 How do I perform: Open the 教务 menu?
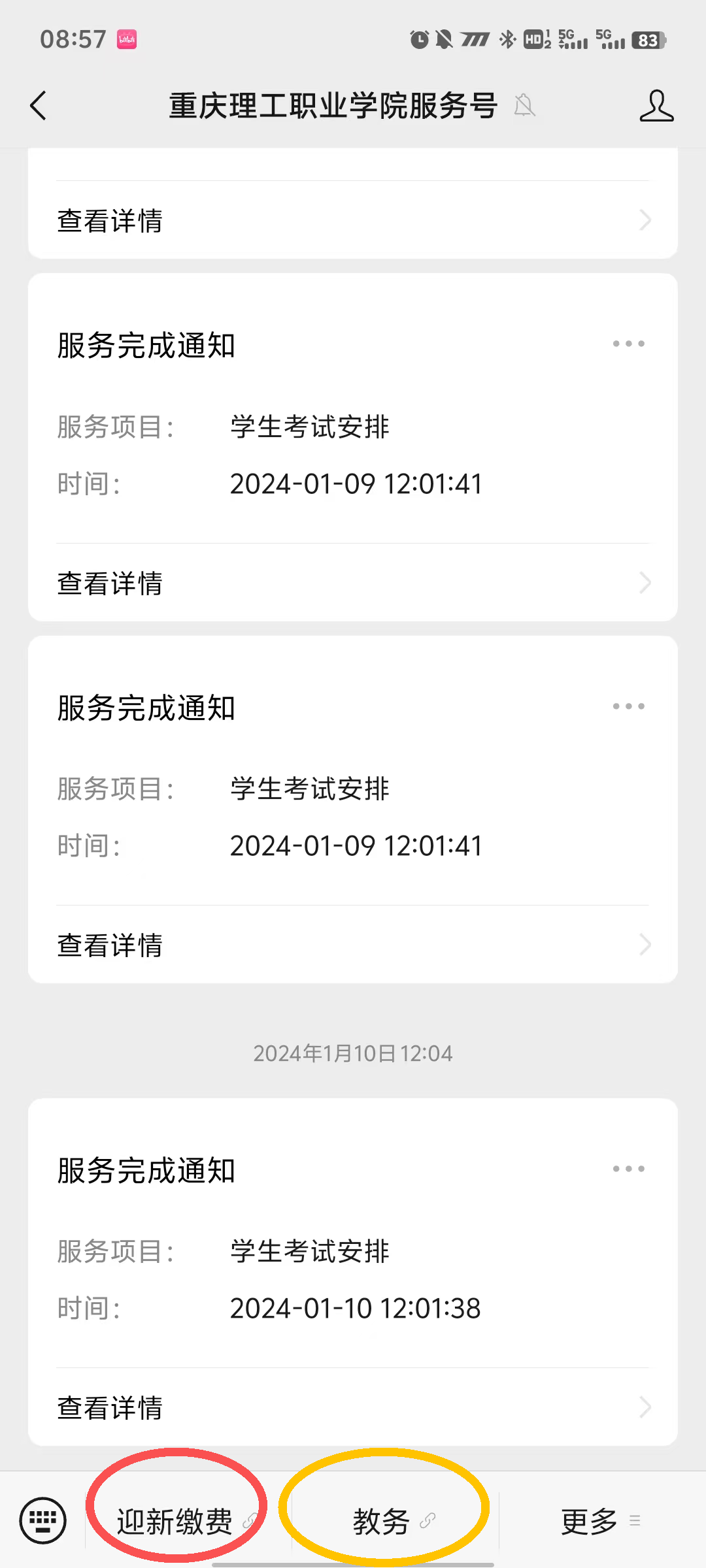click(x=383, y=1521)
